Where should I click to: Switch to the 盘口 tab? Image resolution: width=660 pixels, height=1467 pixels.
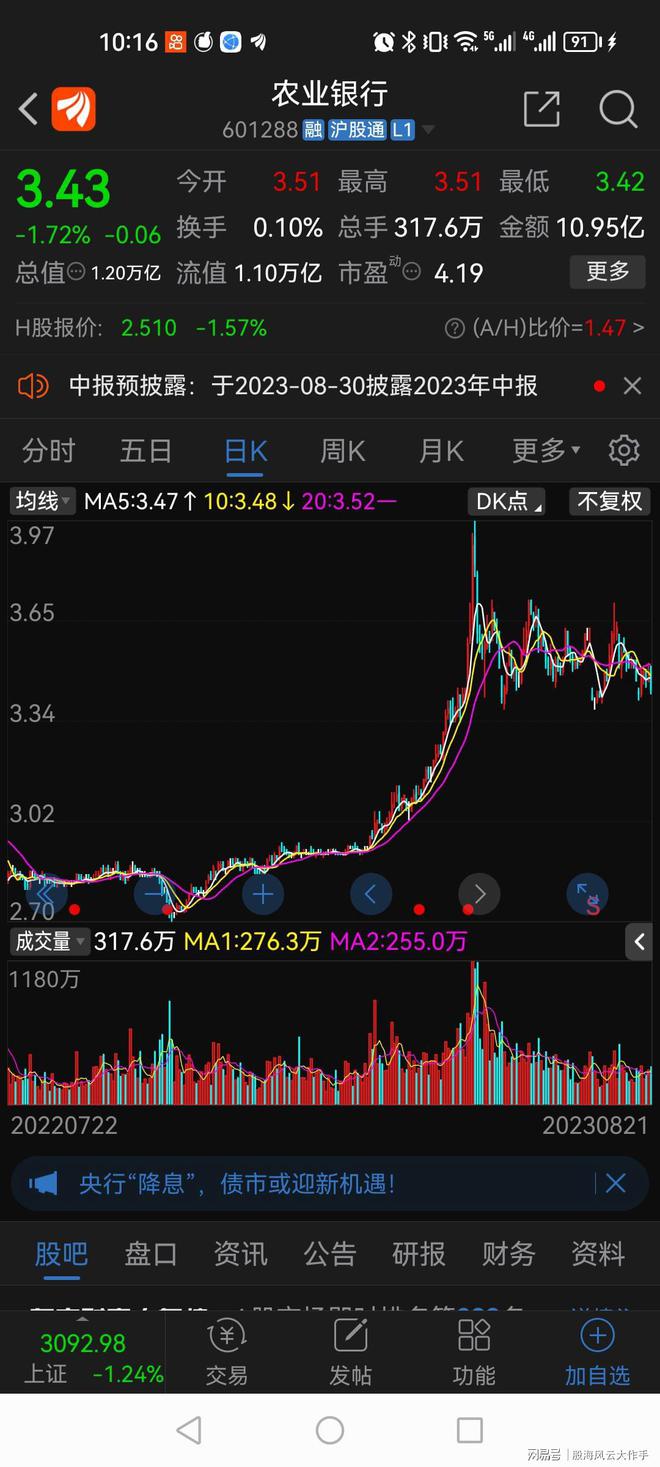tap(150, 1254)
